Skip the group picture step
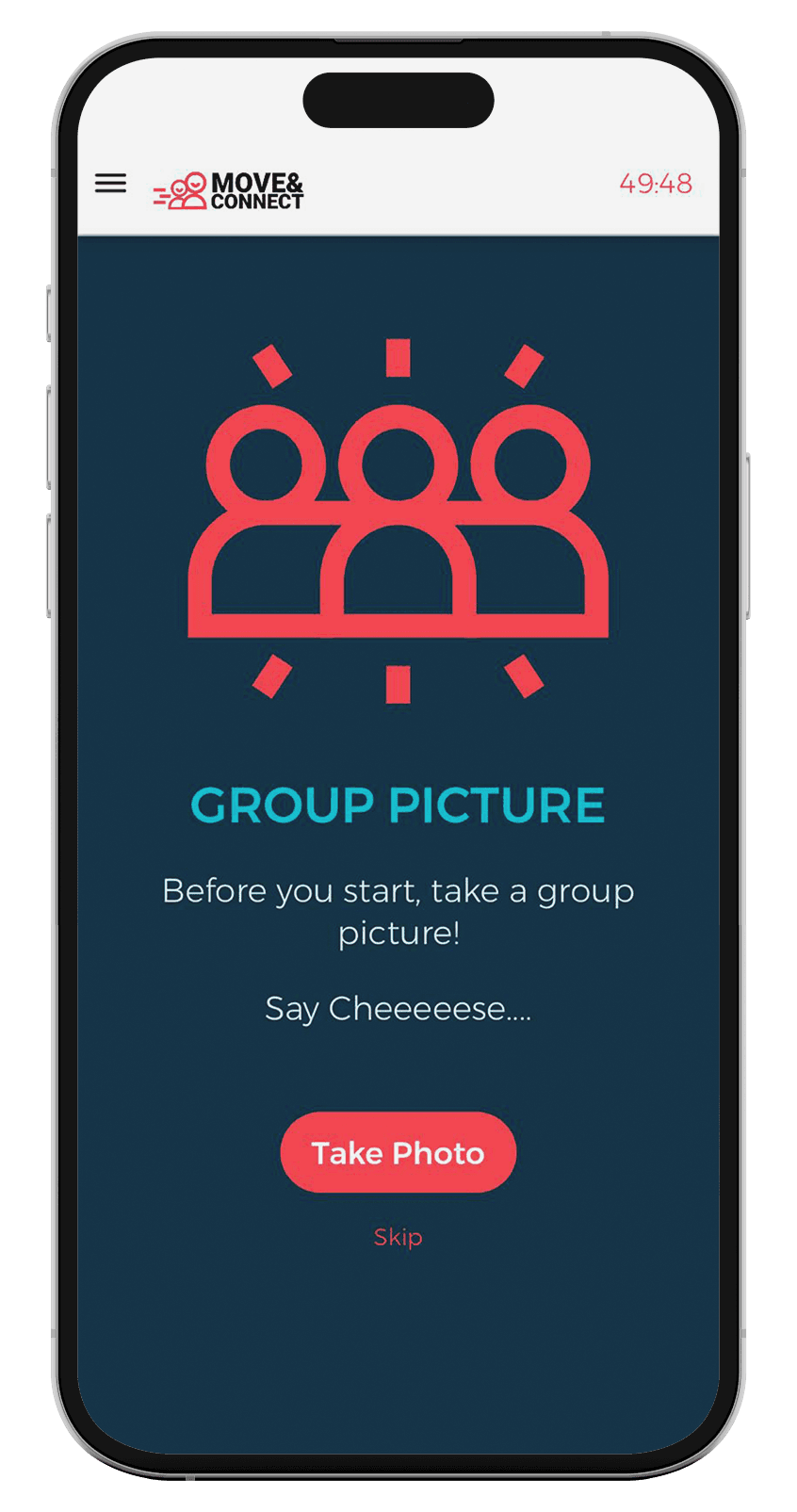 398,1237
